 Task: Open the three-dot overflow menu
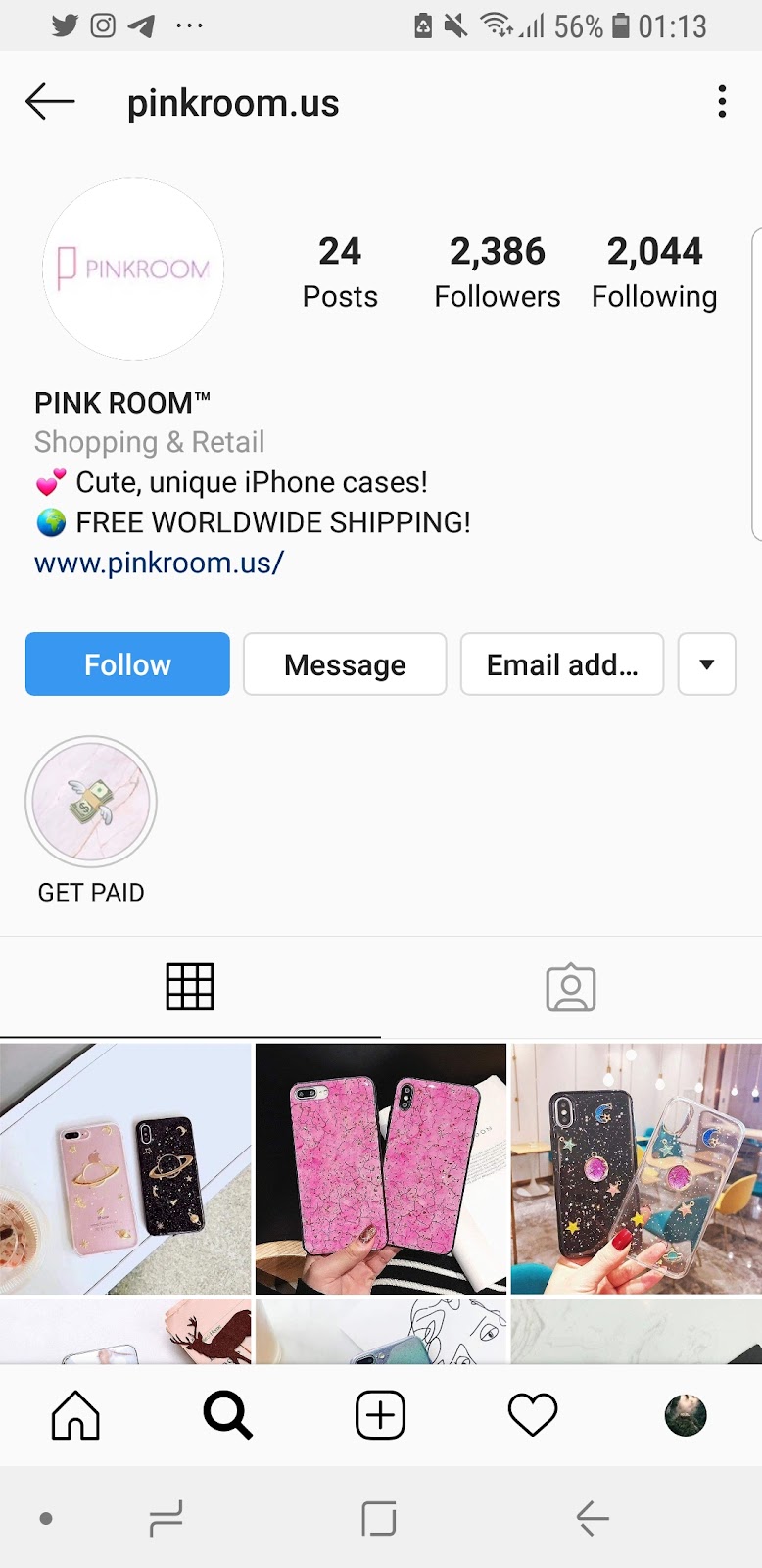(722, 102)
